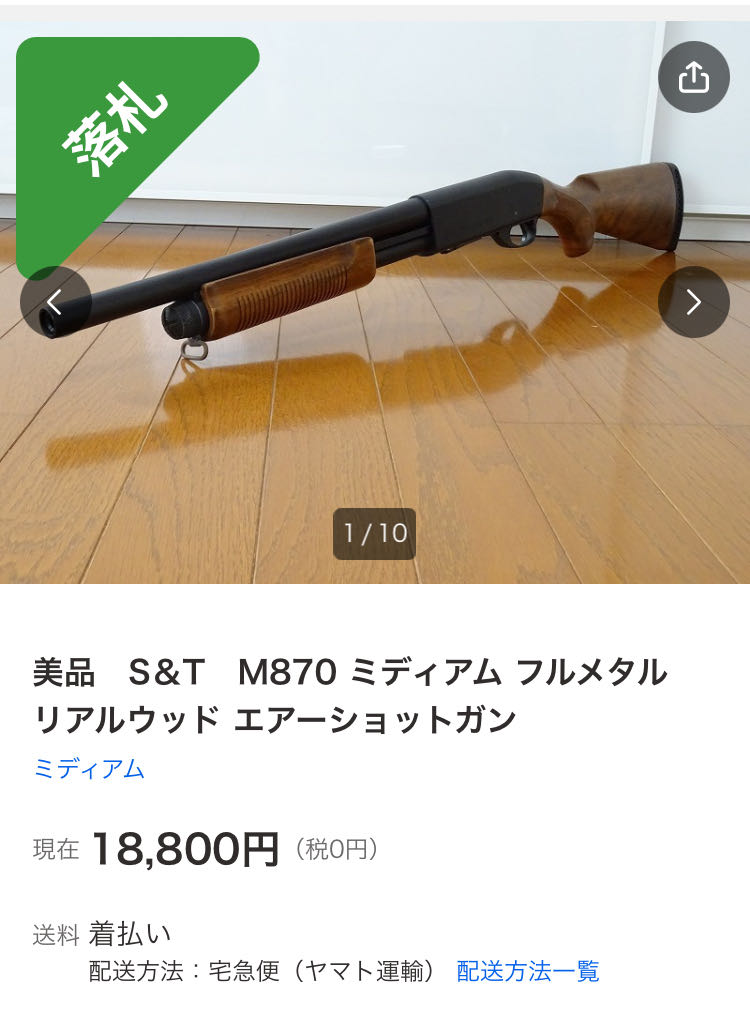
Task: Show the next product photo
Action: [693, 302]
